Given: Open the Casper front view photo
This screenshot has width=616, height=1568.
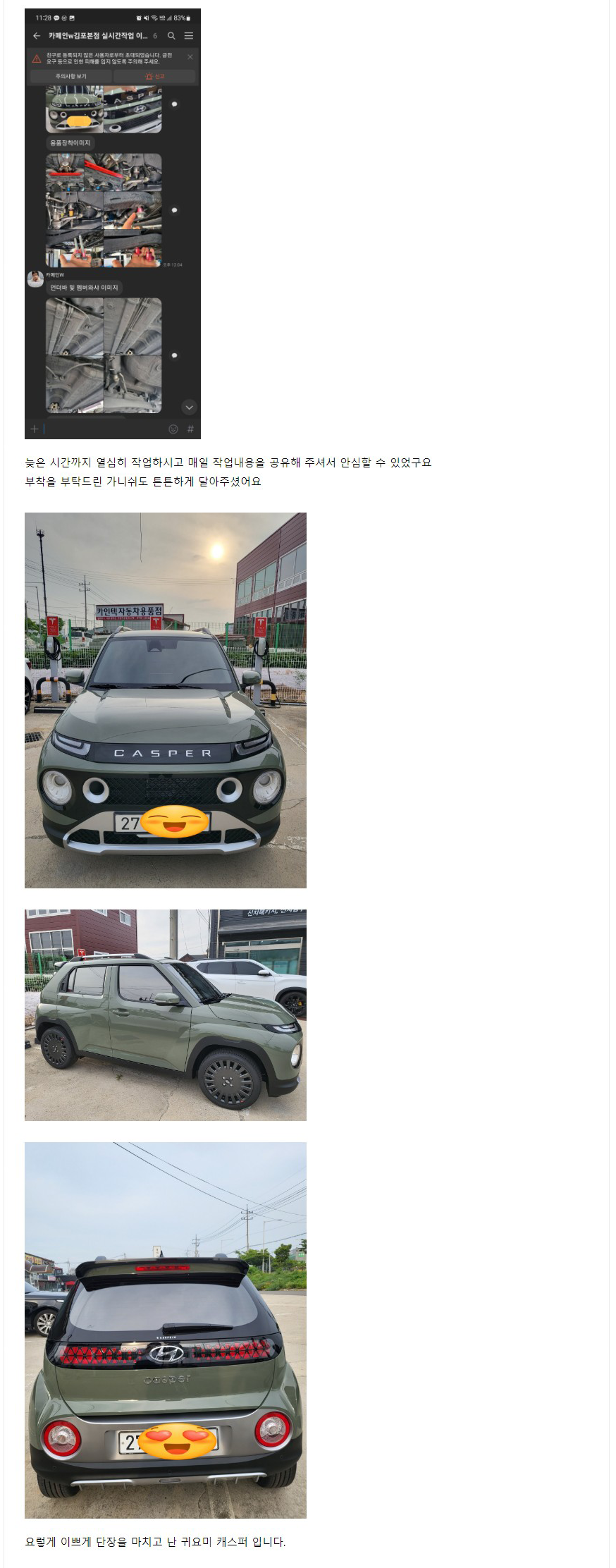Looking at the screenshot, I should [165, 699].
